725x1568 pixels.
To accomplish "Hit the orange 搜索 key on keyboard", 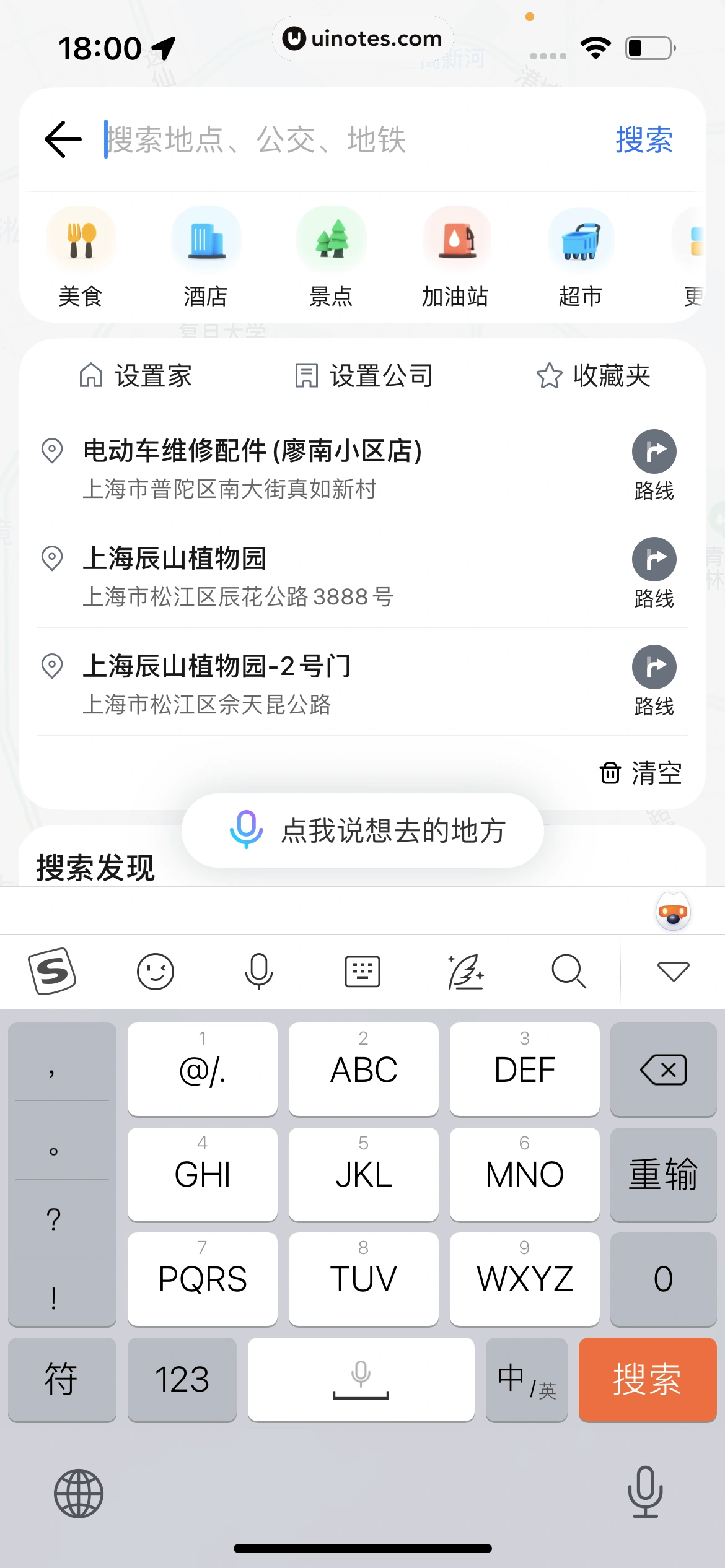I will point(647,1380).
